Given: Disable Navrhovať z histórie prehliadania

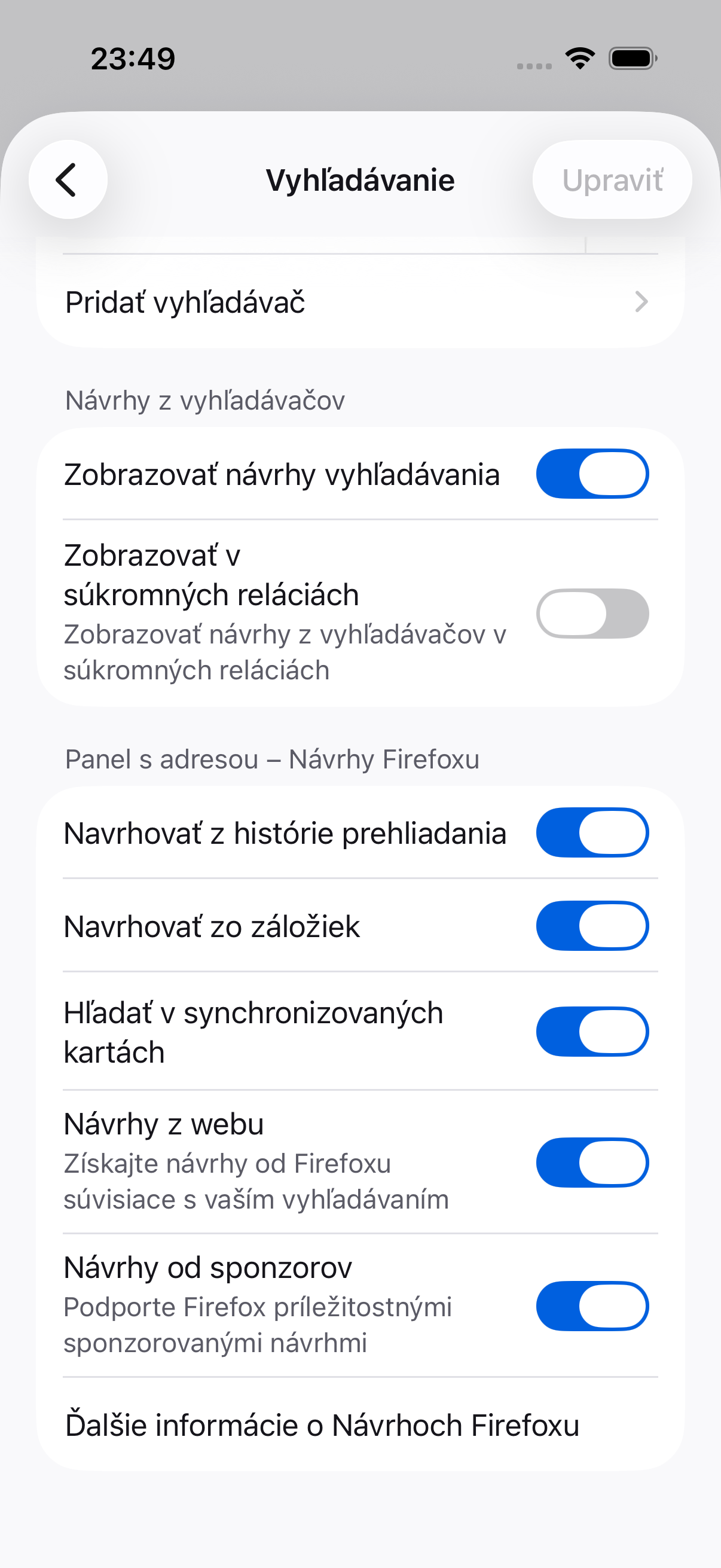Looking at the screenshot, I should pyautogui.click(x=592, y=832).
